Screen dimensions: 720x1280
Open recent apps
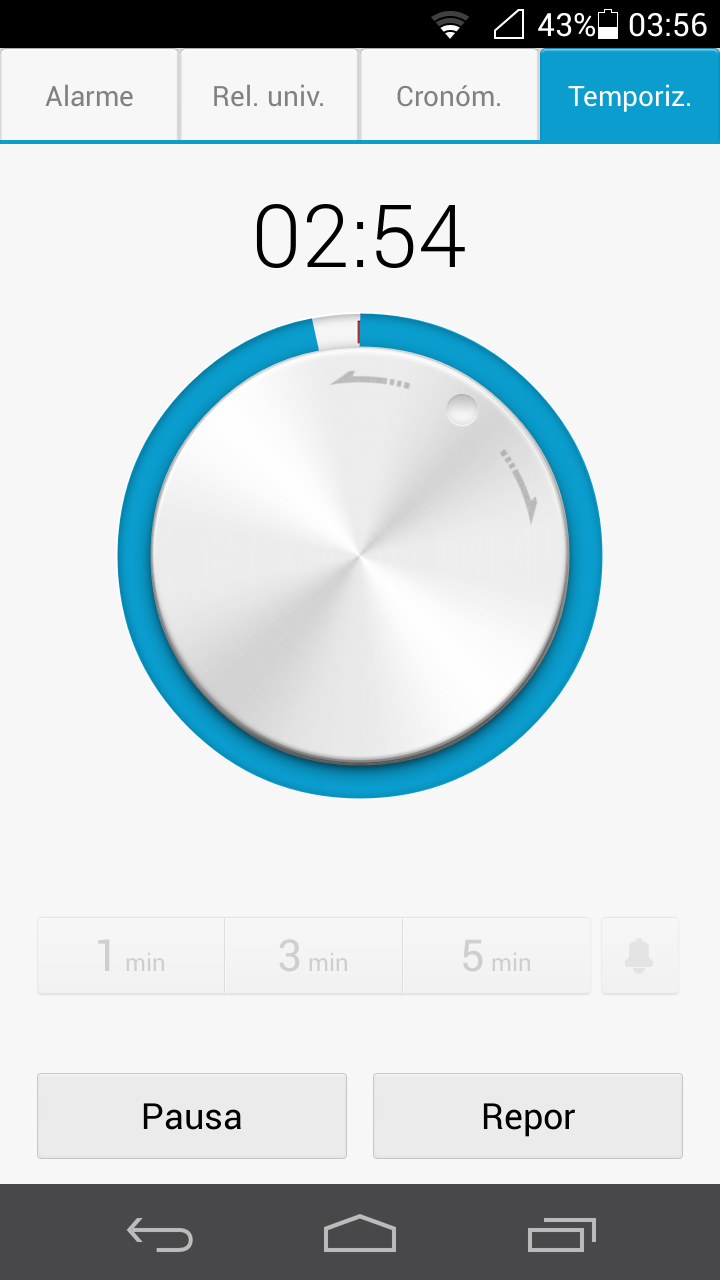(x=561, y=1234)
